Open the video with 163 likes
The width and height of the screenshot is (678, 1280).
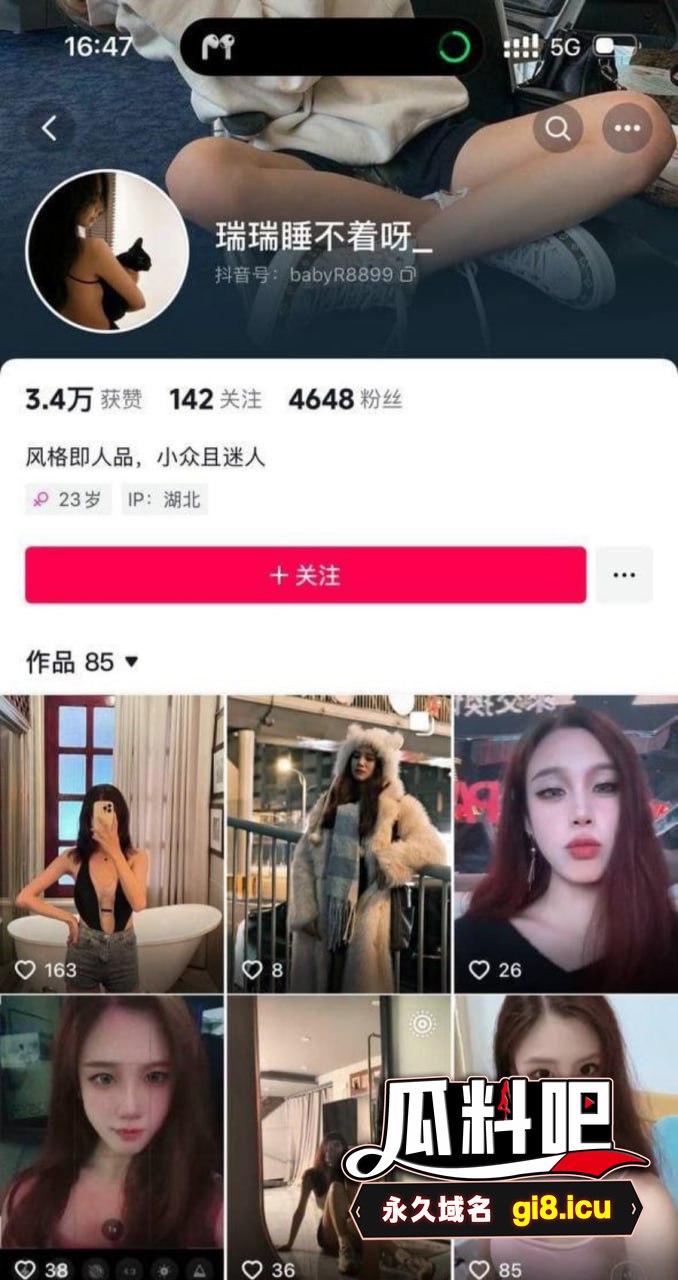pyautogui.click(x=112, y=843)
